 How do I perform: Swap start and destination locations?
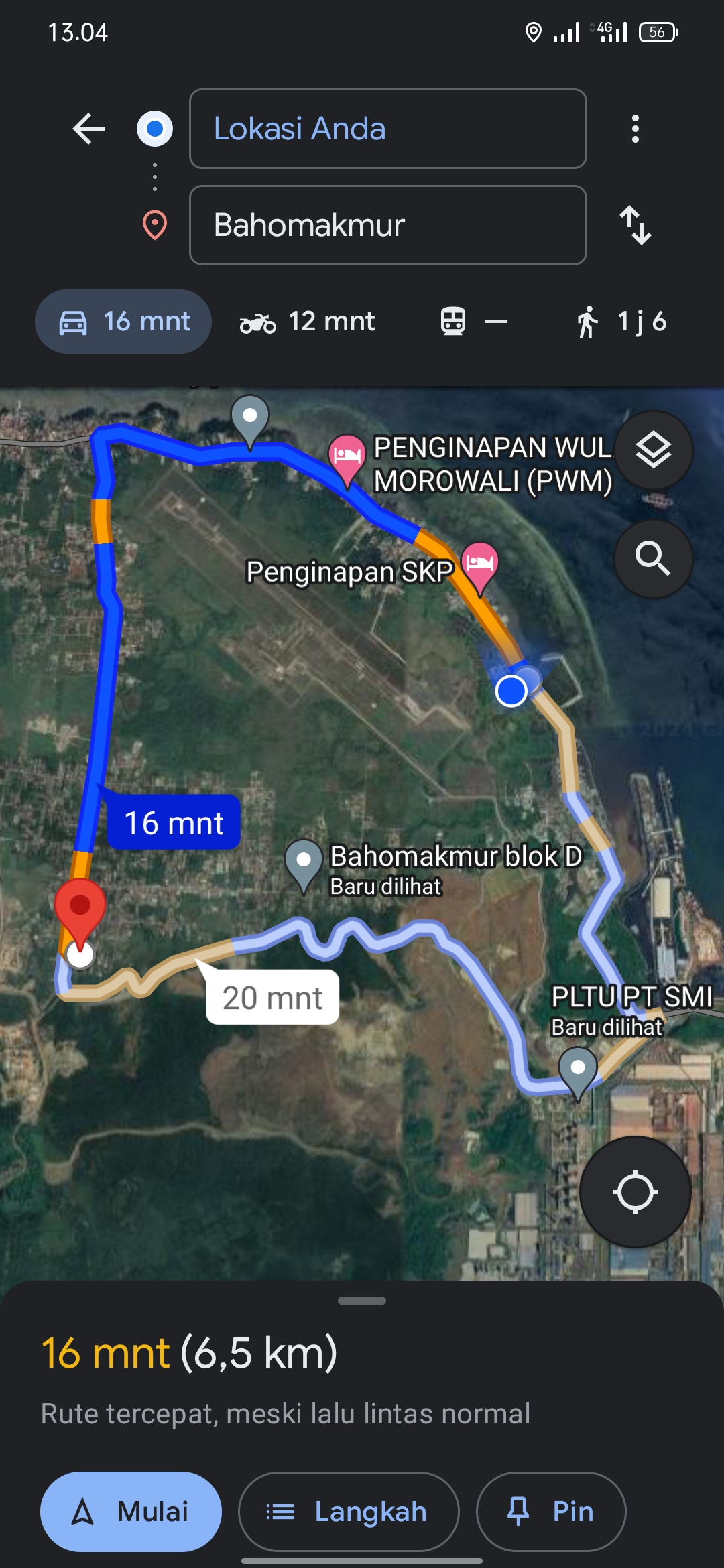click(x=635, y=225)
